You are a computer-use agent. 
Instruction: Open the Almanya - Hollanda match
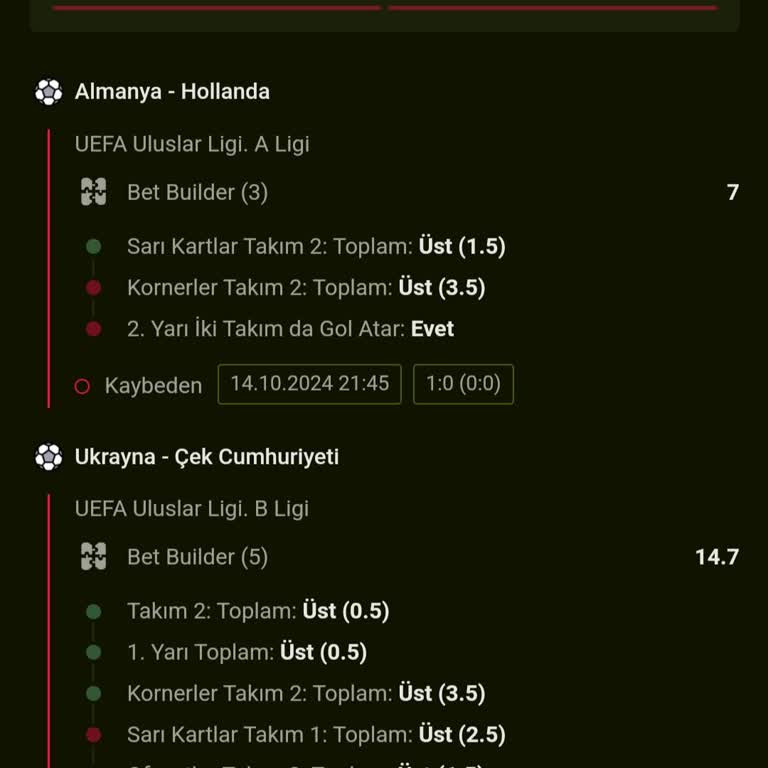point(172,92)
